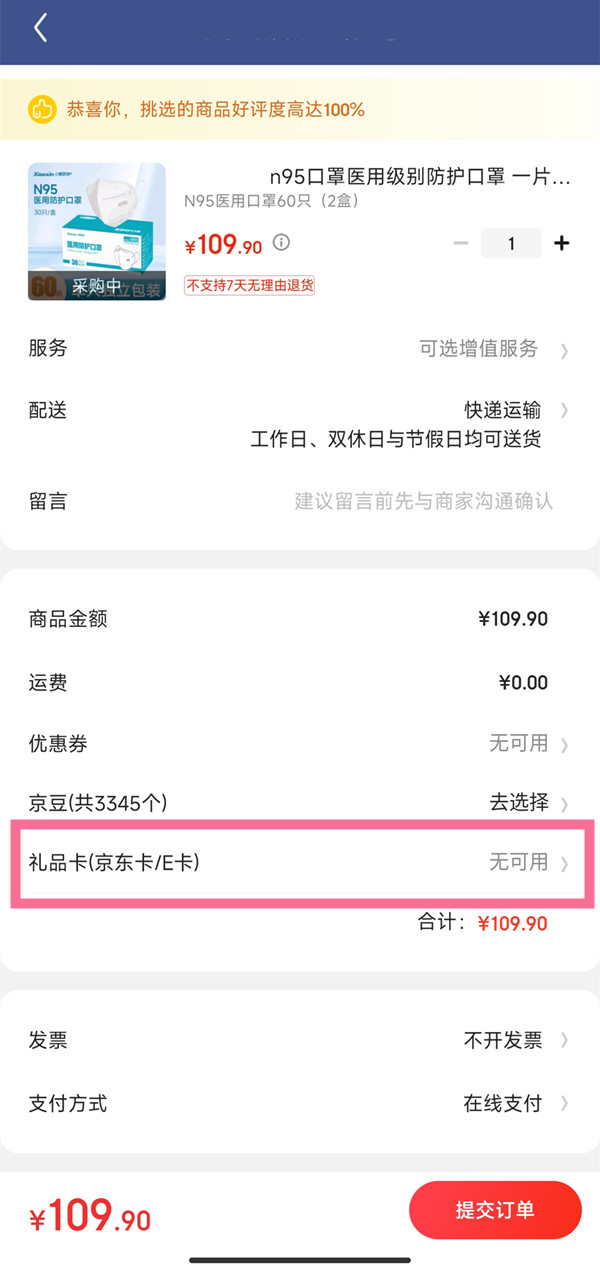Open 礼品卡(京东卡/E卡) gift card row
Image resolution: width=600 pixels, height=1272 pixels.
(x=300, y=862)
